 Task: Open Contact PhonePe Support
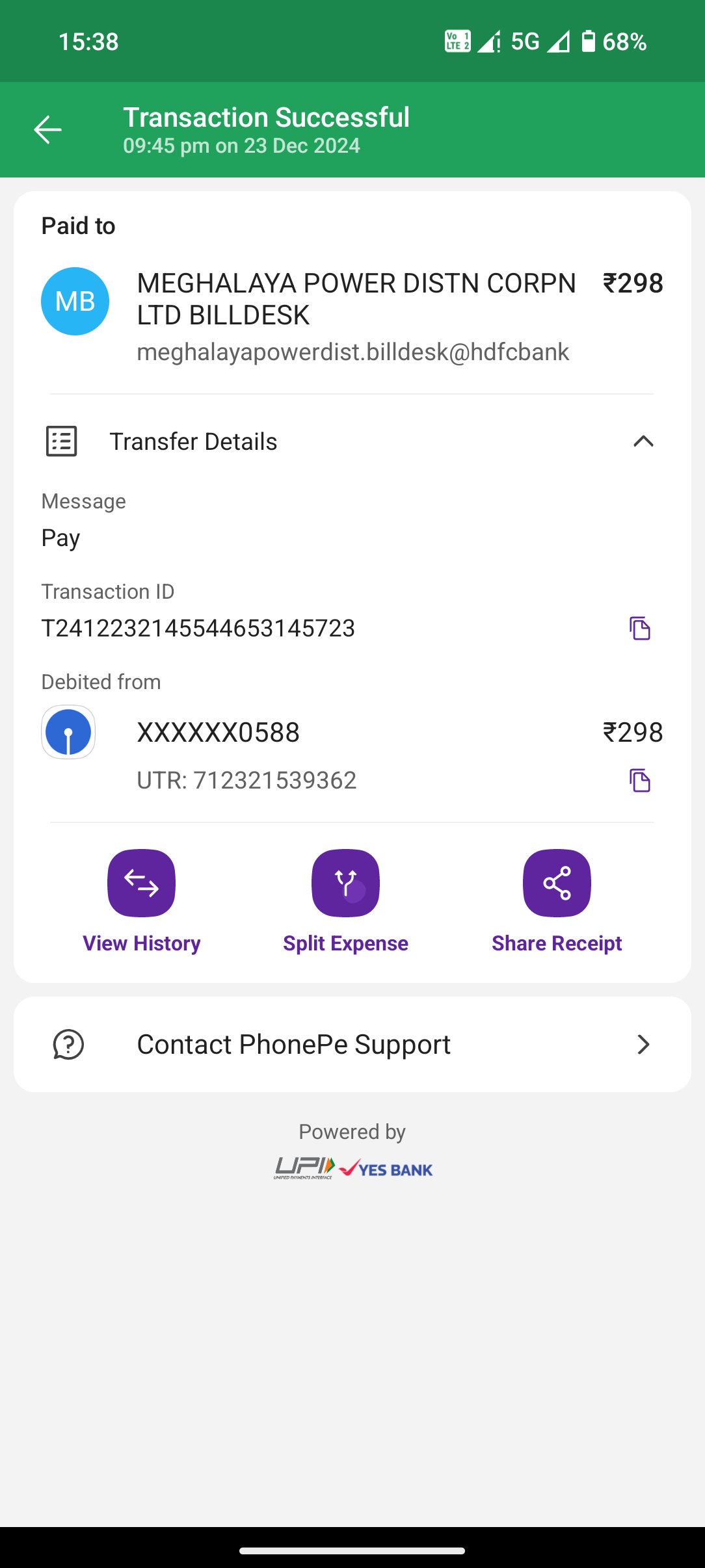352,1045
